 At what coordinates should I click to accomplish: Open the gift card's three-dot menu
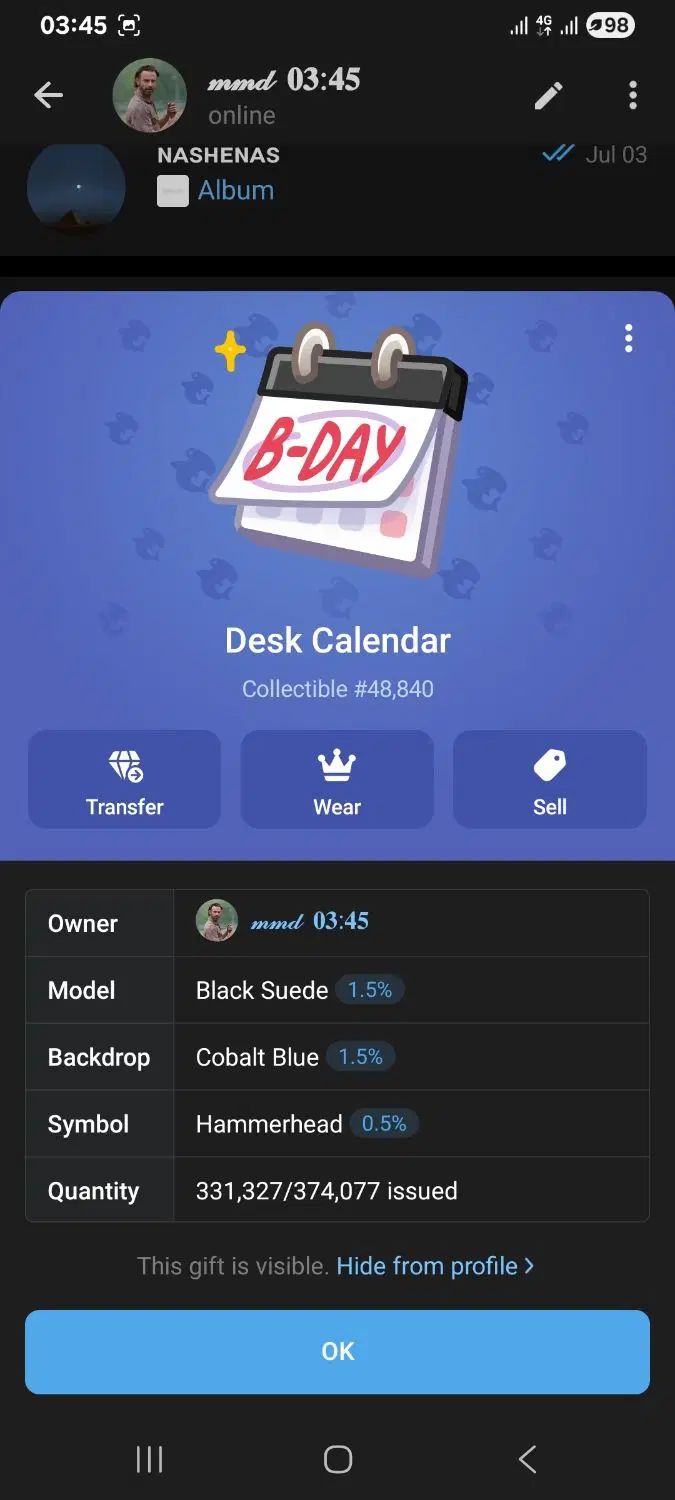tap(628, 338)
